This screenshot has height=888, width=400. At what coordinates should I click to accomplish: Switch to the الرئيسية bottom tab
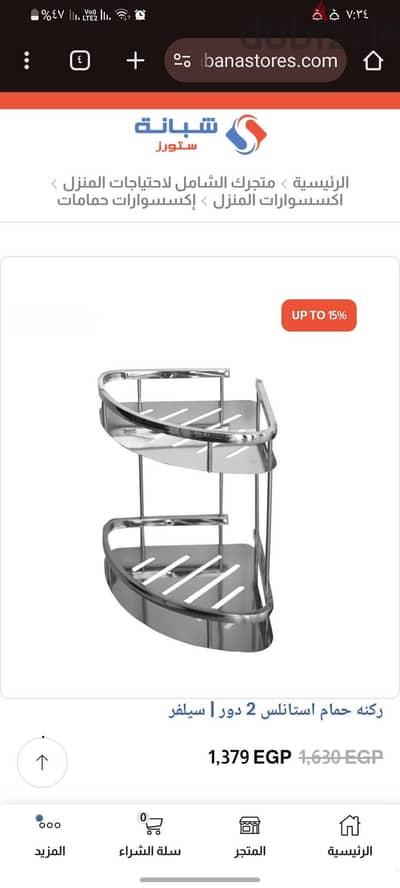click(350, 836)
